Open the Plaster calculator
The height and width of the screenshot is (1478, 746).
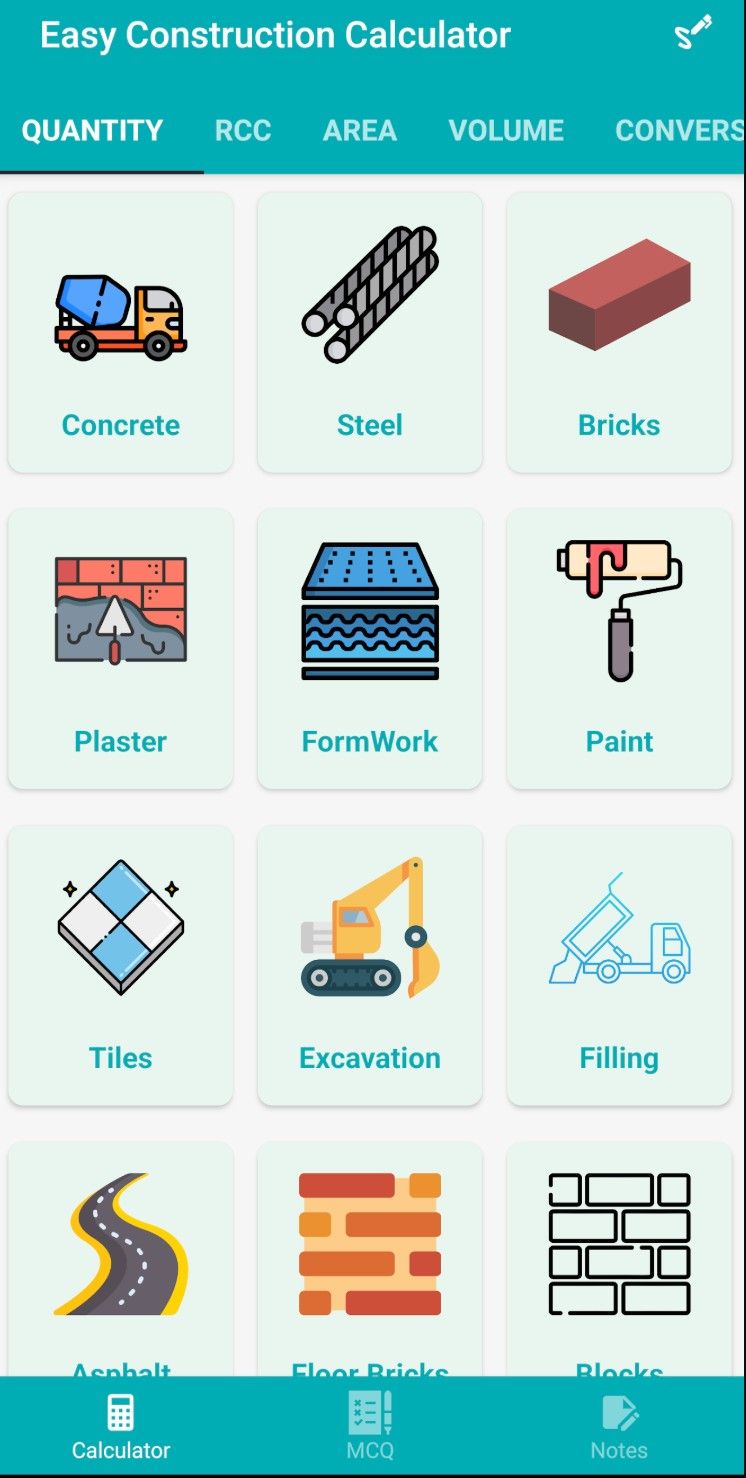click(x=121, y=649)
